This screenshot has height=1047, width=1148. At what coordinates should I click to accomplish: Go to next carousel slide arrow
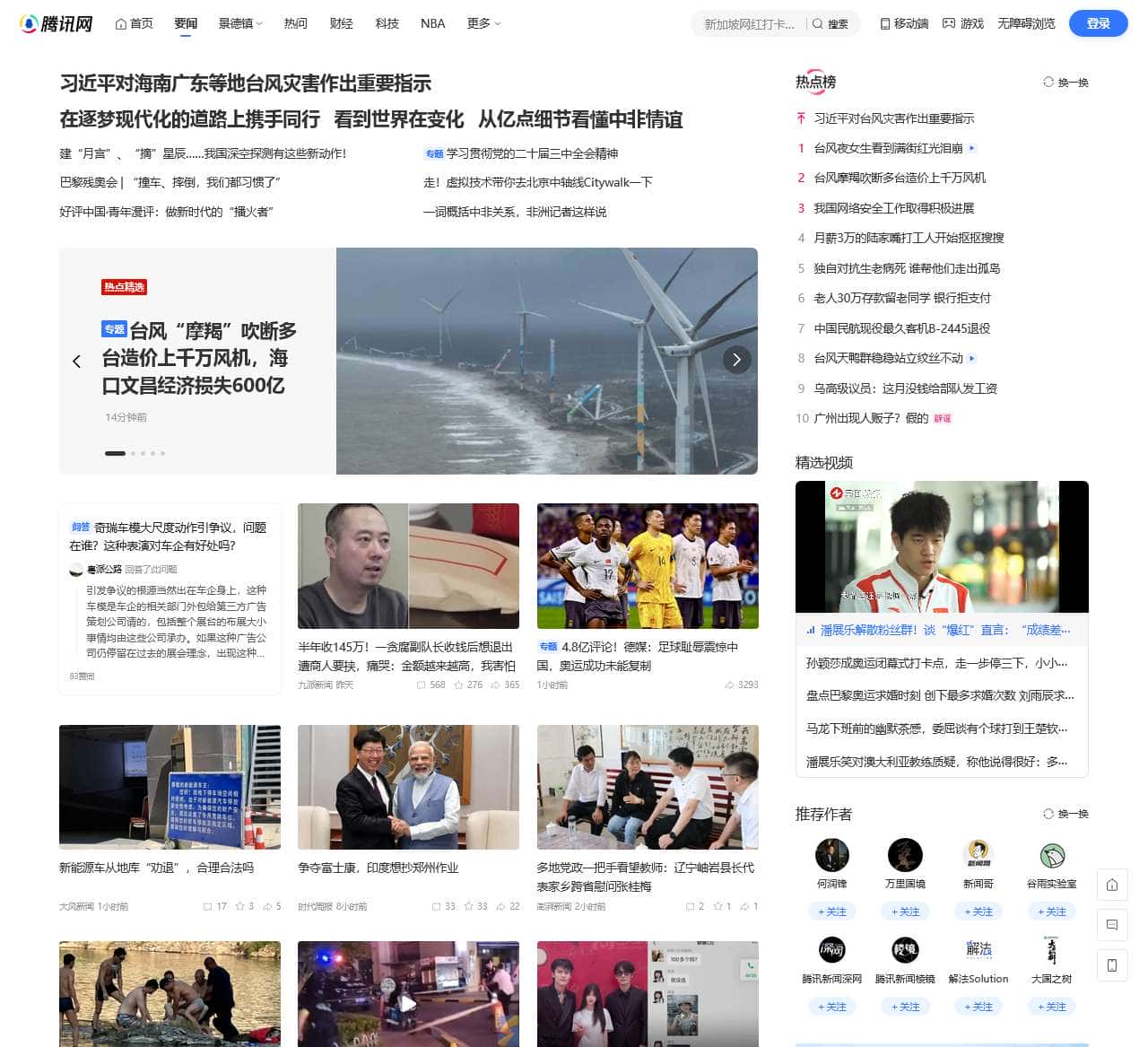click(736, 360)
